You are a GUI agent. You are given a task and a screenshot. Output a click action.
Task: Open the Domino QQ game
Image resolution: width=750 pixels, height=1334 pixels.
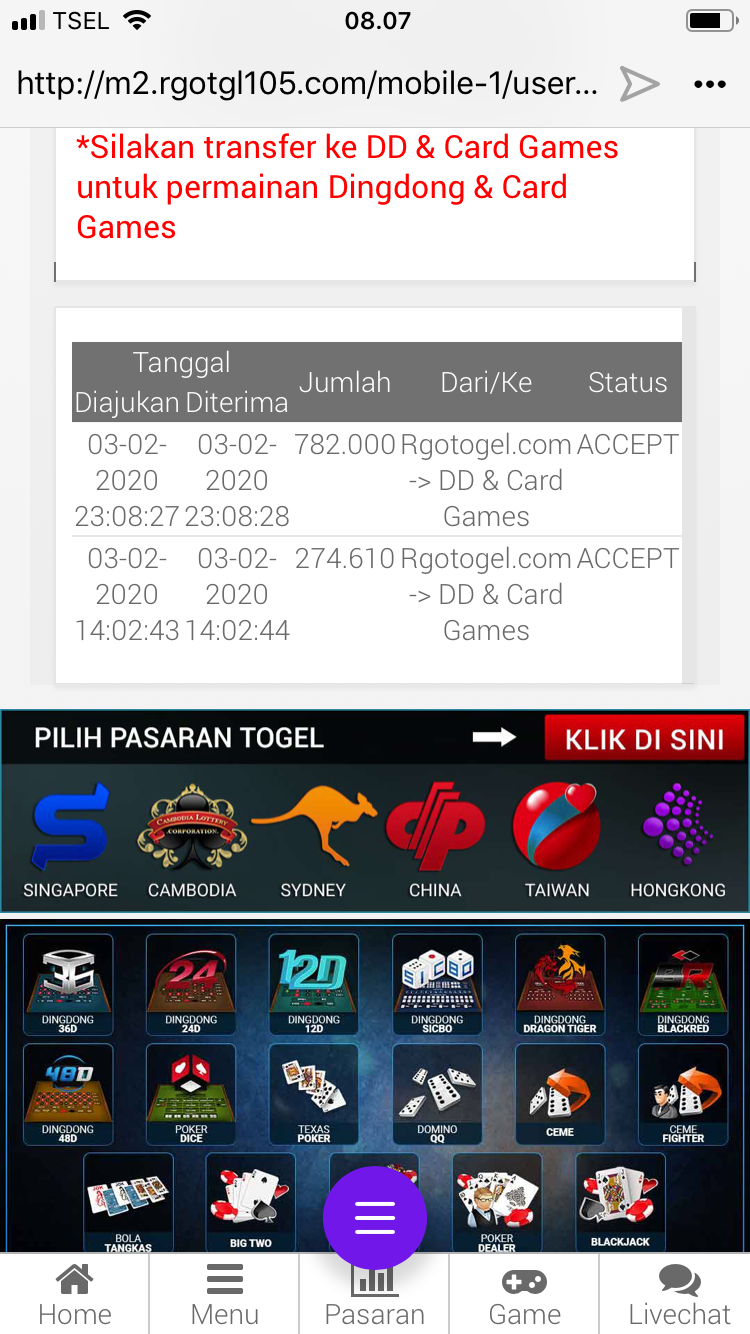coord(437,1093)
